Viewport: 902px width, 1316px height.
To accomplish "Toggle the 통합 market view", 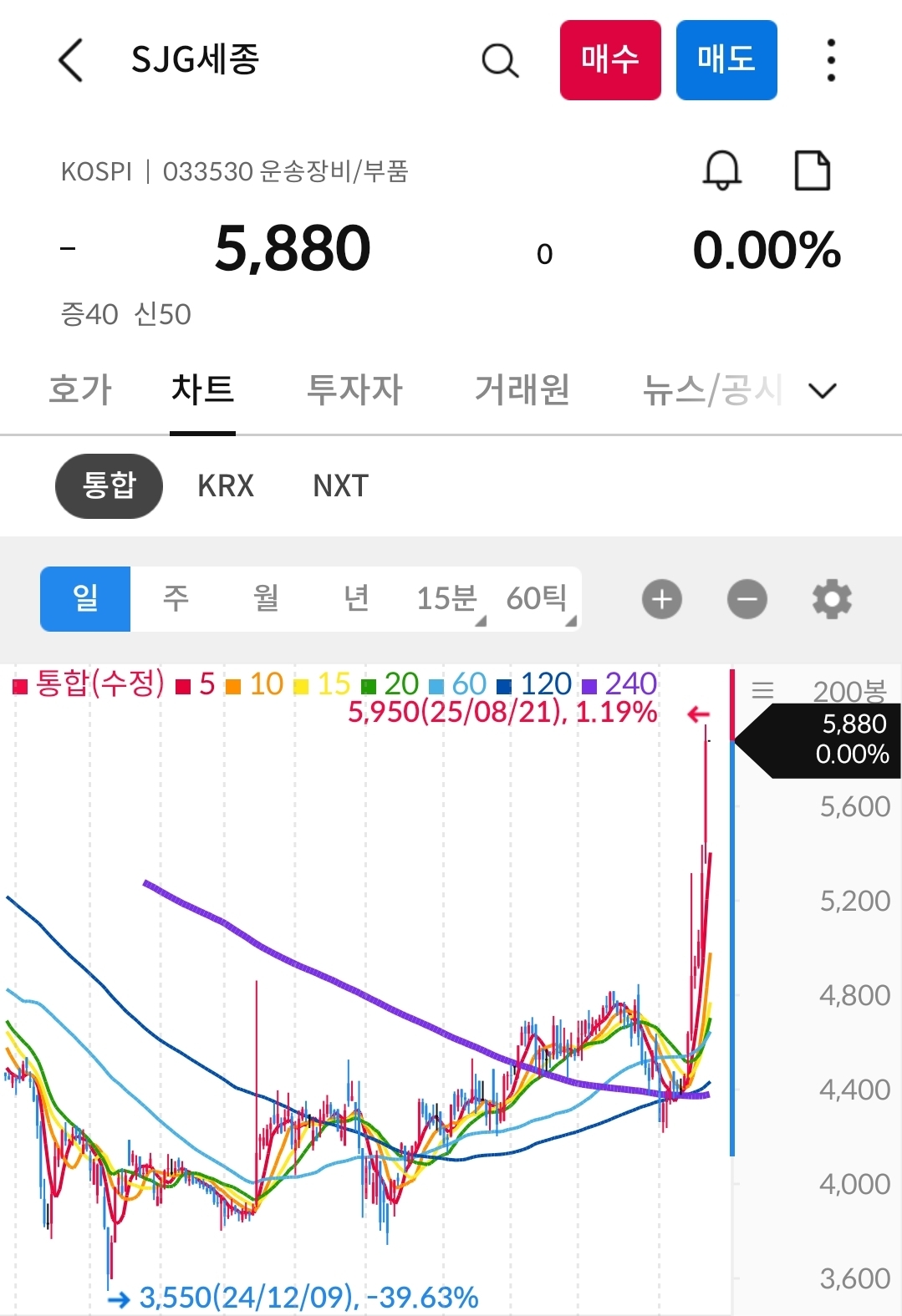I will pyautogui.click(x=108, y=485).
